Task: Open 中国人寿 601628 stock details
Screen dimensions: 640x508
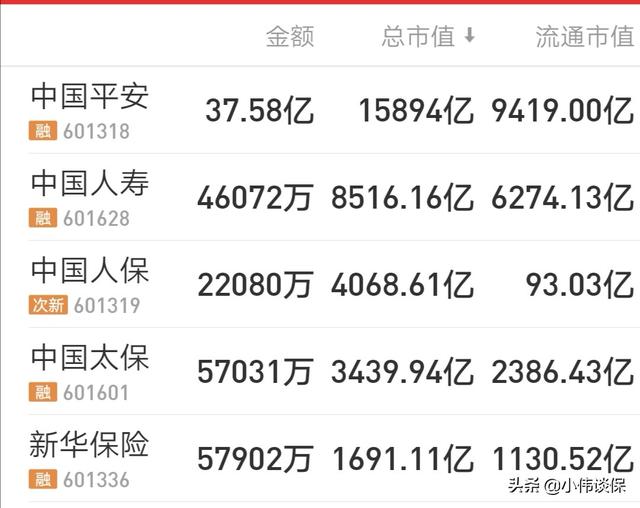Action: (89, 197)
